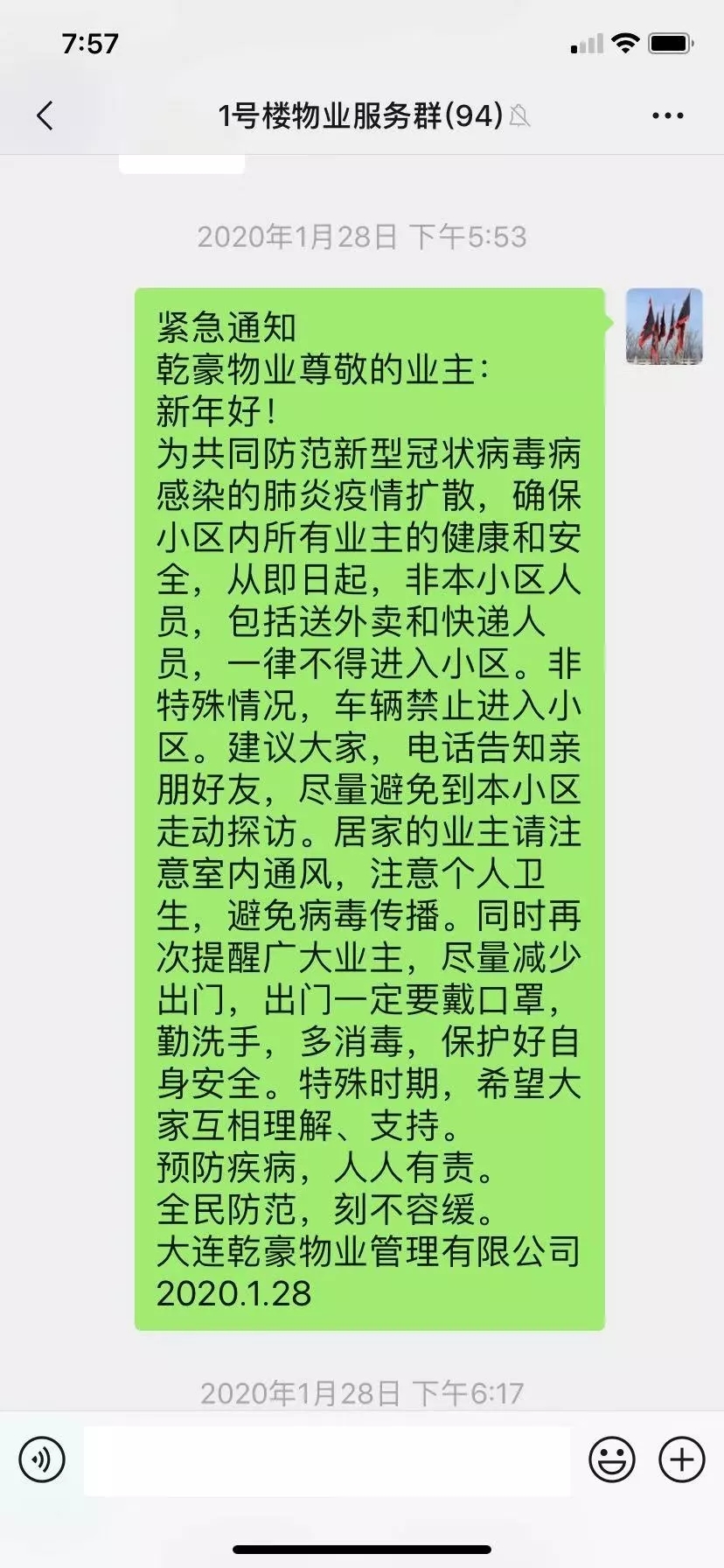Go back to the chat list
This screenshot has height=1568, width=724.
(45, 115)
